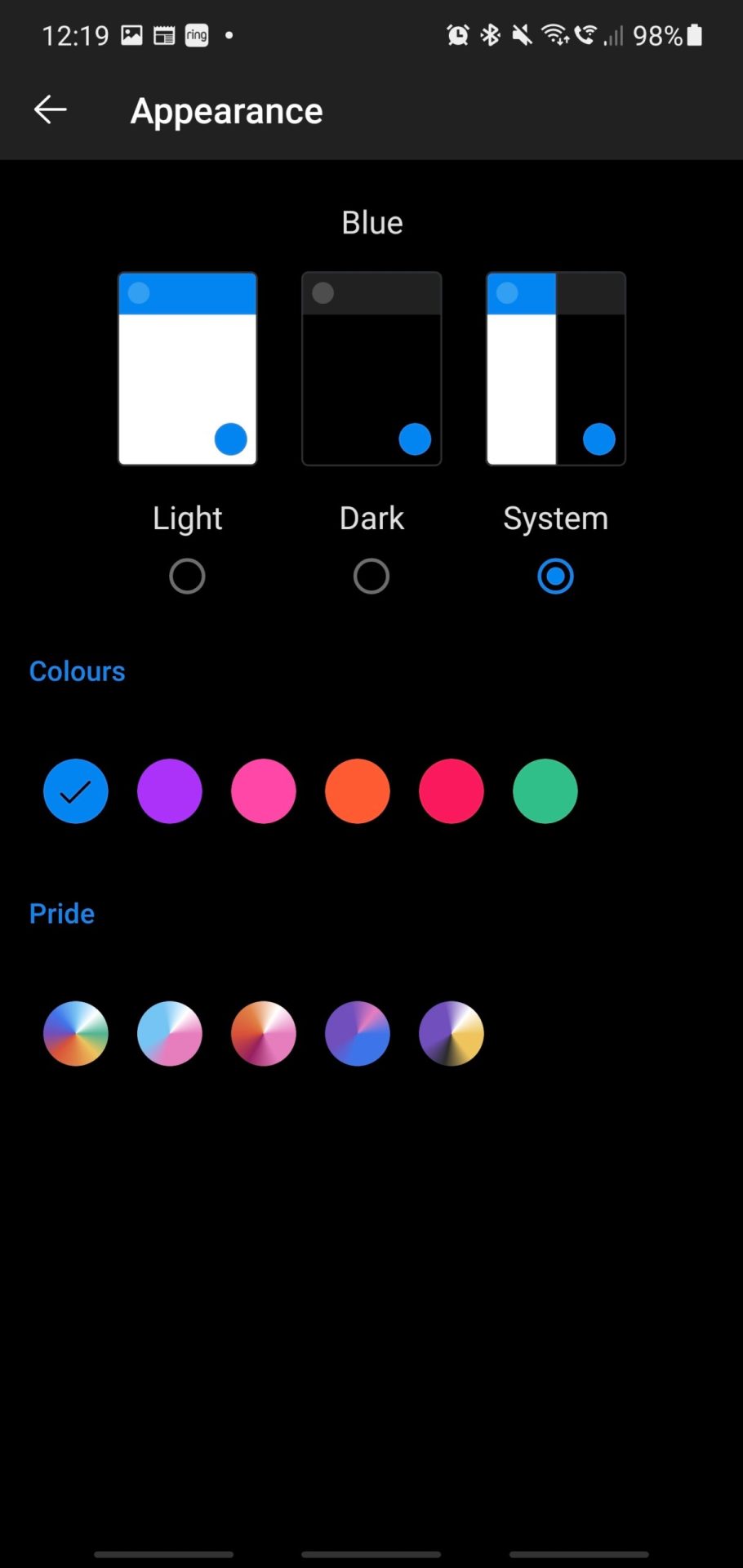Select the purple and yellow Pride swatch
Image resolution: width=743 pixels, height=1568 pixels.
coord(452,1034)
